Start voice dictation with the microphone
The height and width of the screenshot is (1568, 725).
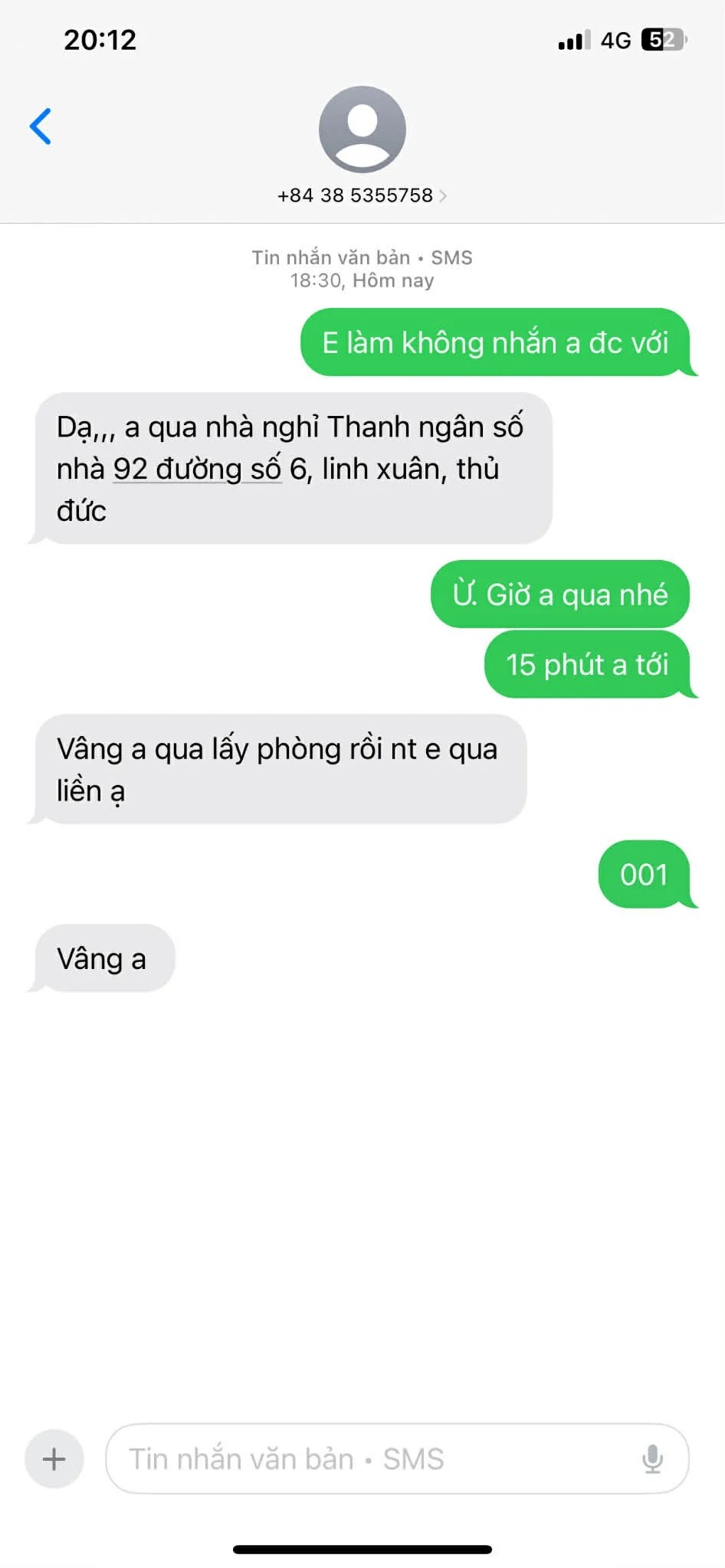coord(652,1458)
